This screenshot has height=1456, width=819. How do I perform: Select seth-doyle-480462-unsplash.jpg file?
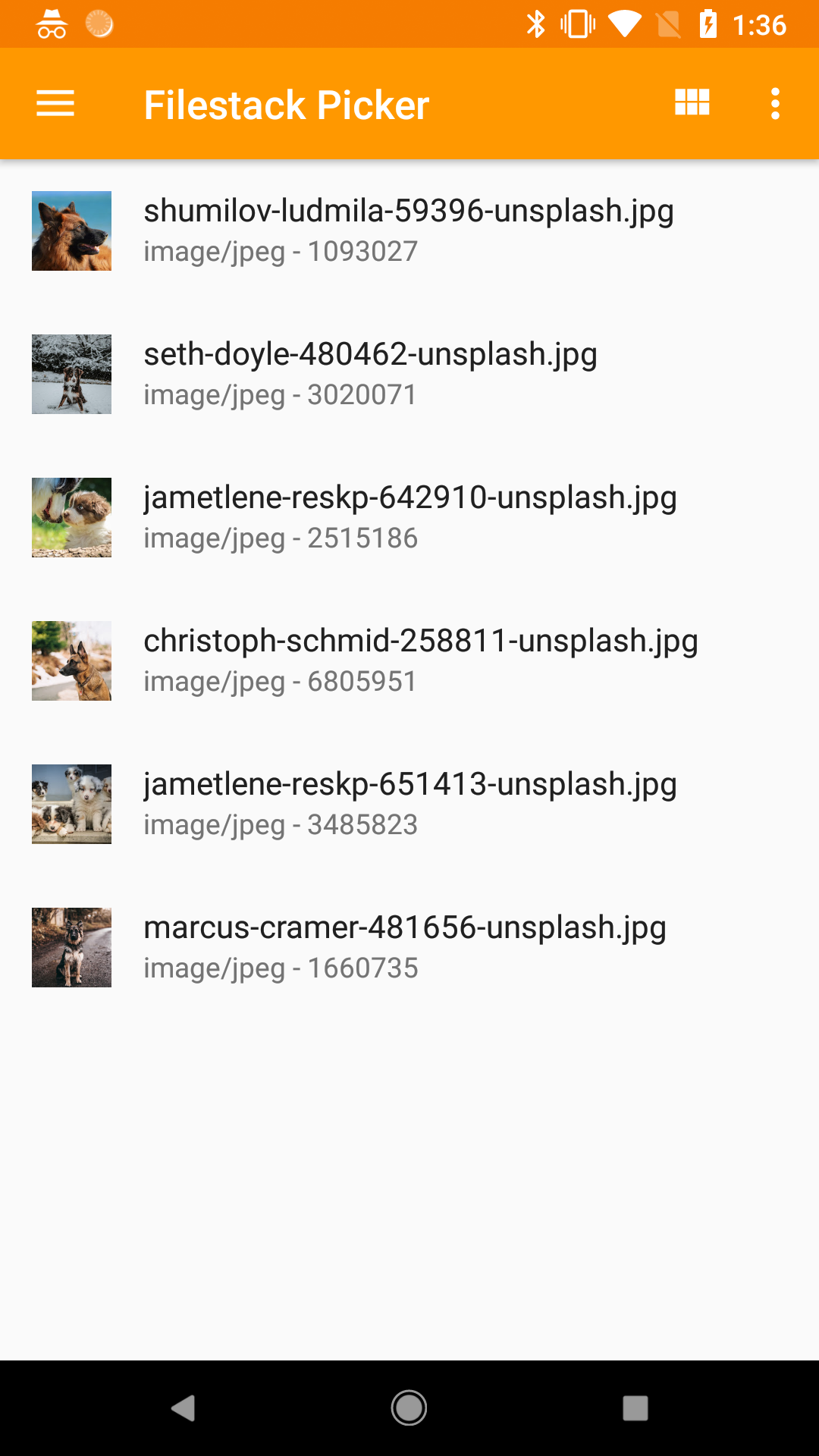(409, 374)
